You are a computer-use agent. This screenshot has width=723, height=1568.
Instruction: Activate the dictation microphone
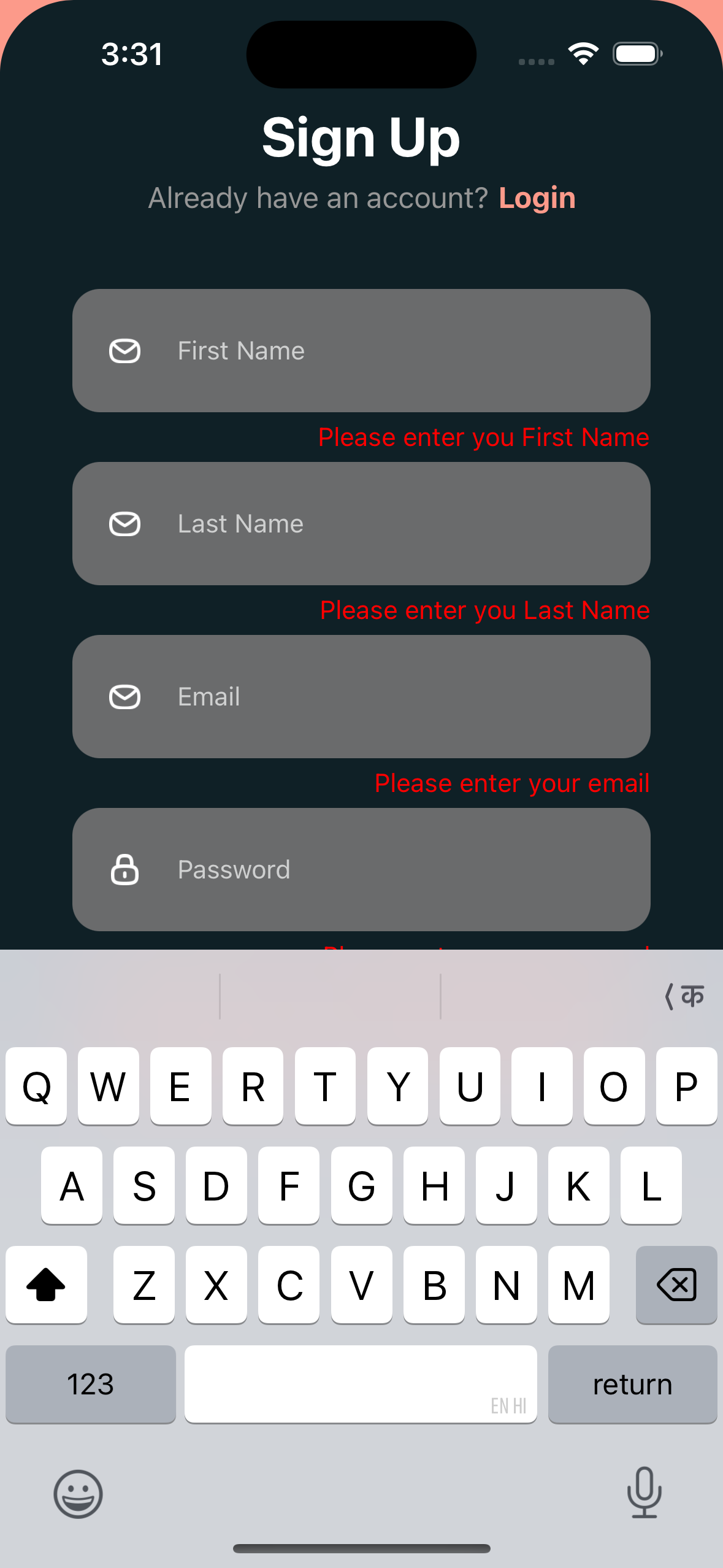(x=645, y=1495)
